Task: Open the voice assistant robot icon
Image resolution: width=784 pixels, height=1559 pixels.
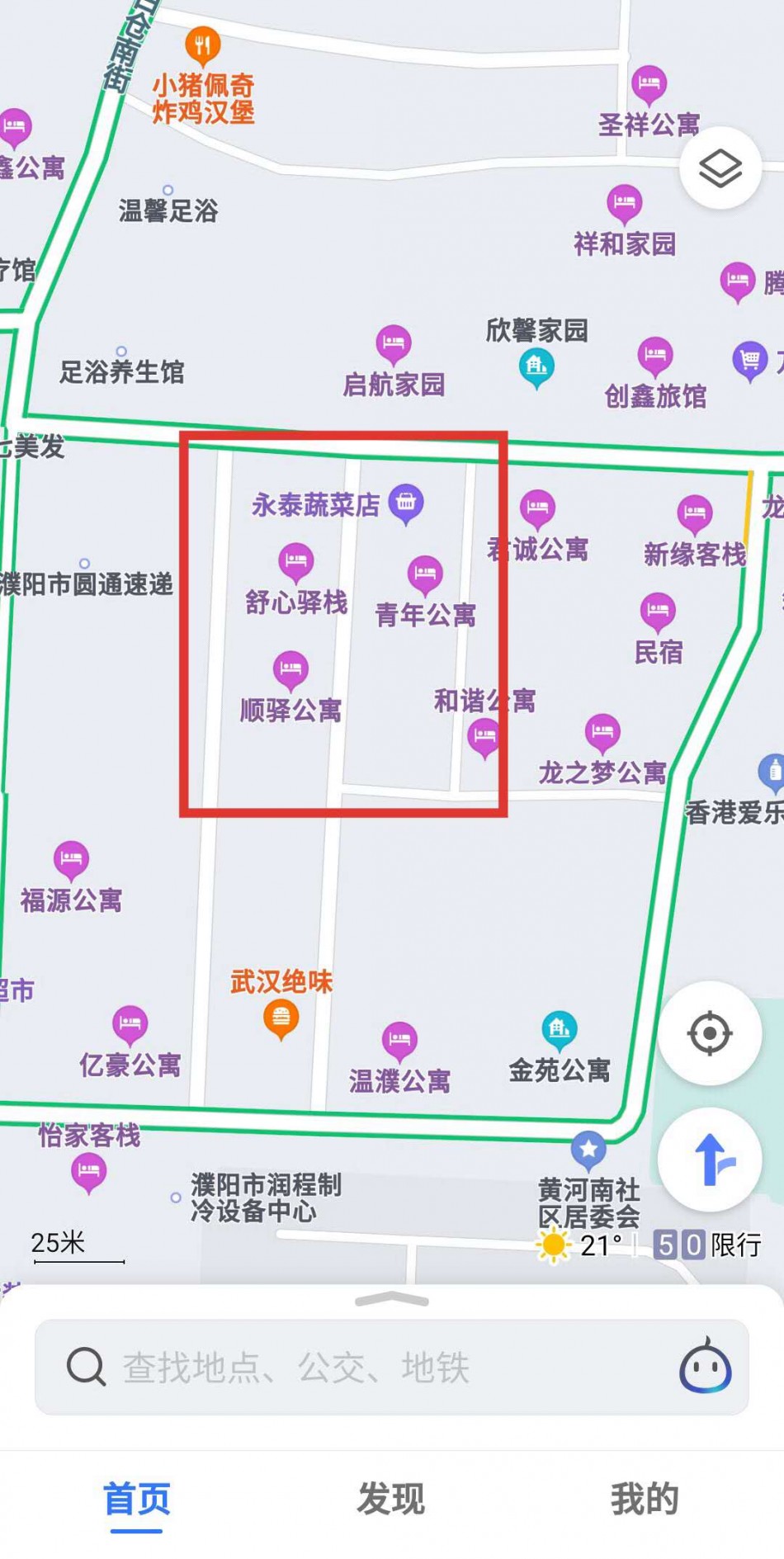Action: pos(705,1367)
